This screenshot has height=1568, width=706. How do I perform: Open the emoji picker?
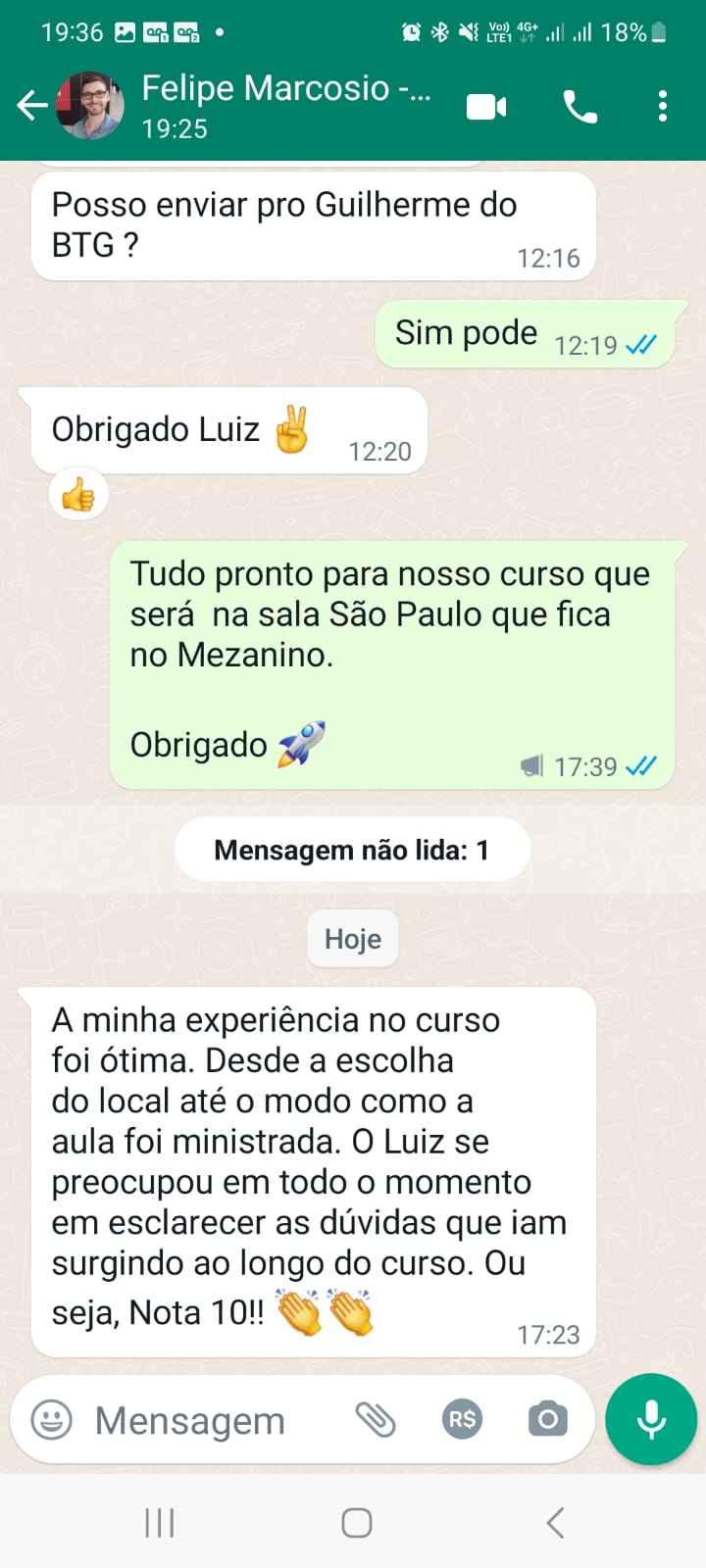pos(51,1419)
